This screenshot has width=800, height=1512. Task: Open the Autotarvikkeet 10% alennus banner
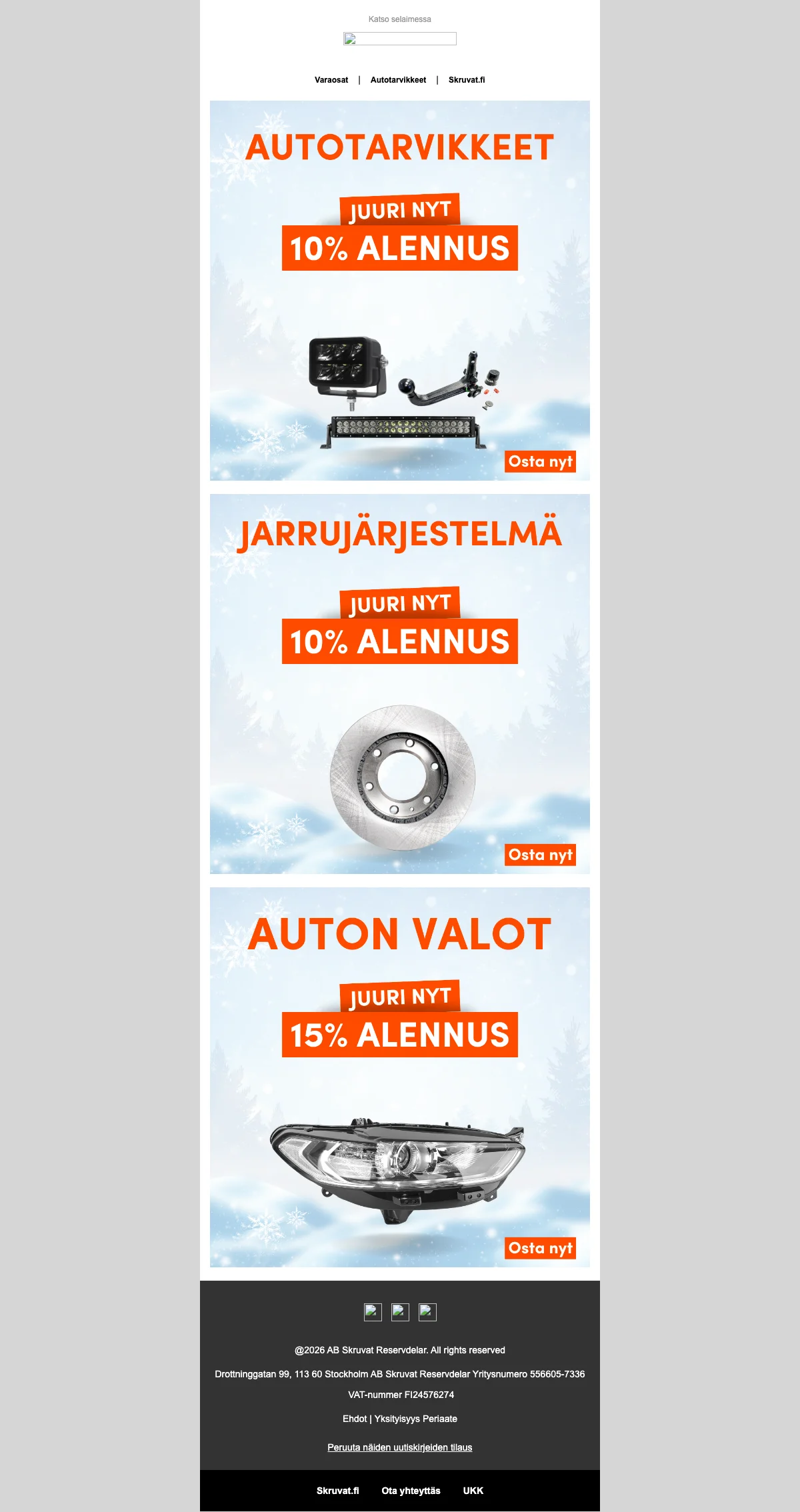399,291
